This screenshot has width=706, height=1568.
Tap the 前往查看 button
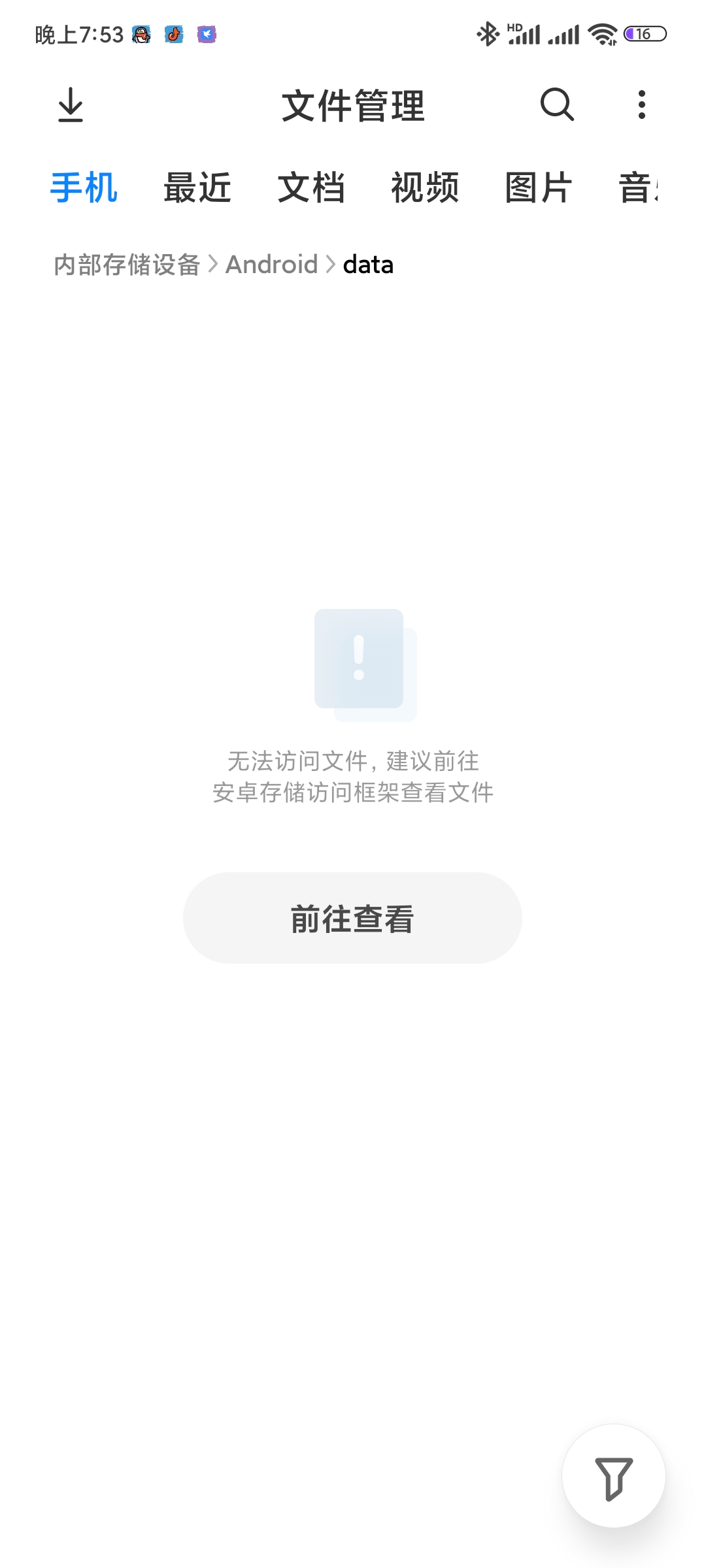(x=352, y=918)
